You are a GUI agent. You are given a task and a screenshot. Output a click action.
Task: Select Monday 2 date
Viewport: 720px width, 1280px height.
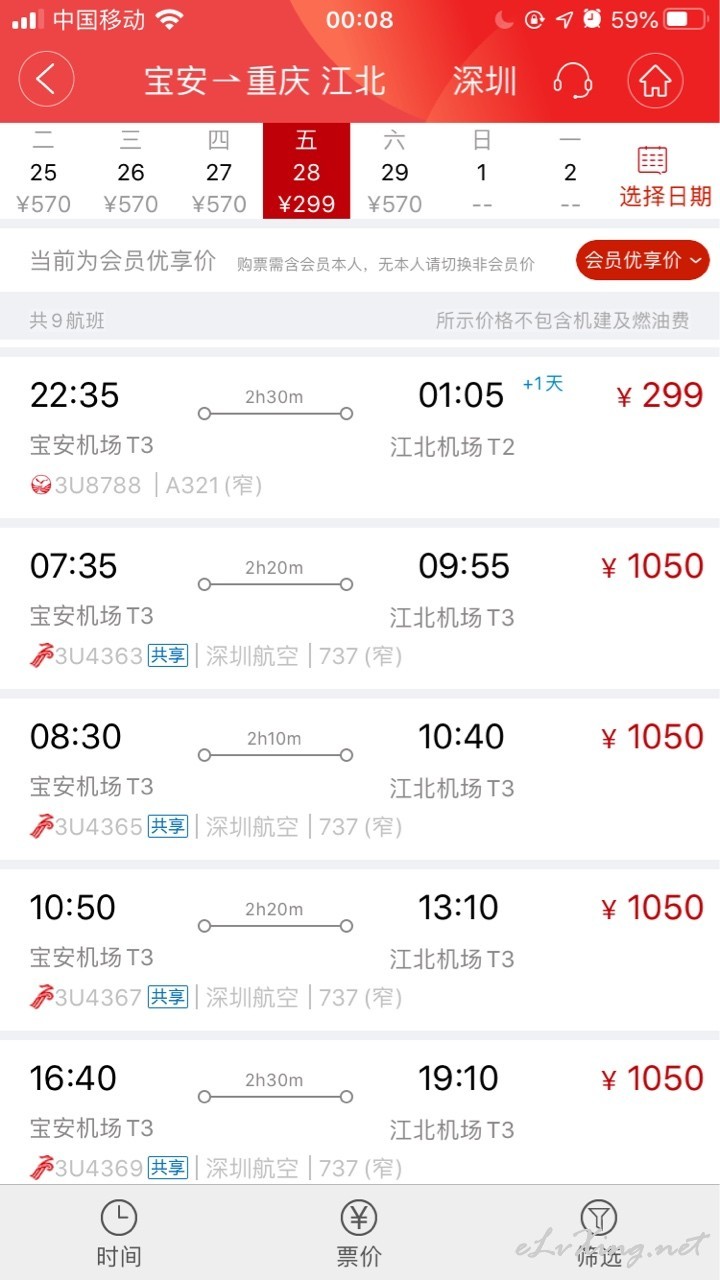click(x=570, y=171)
